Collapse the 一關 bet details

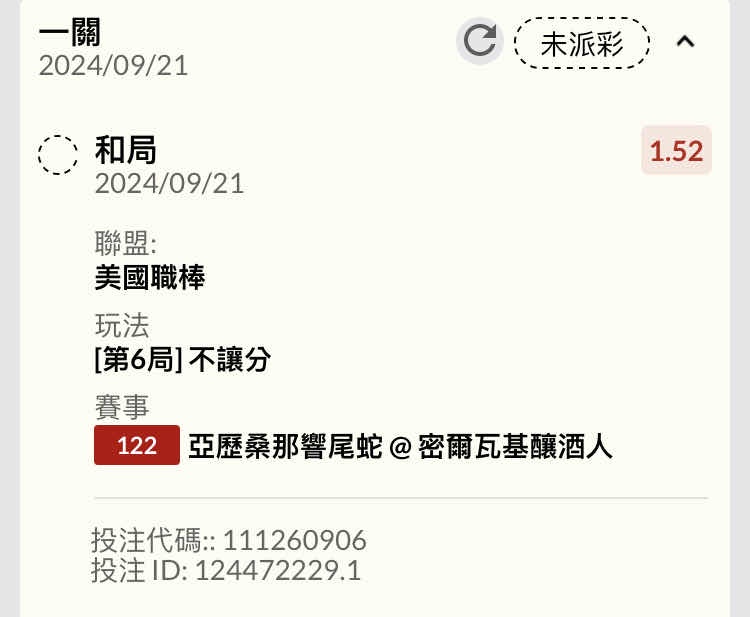pos(685,42)
